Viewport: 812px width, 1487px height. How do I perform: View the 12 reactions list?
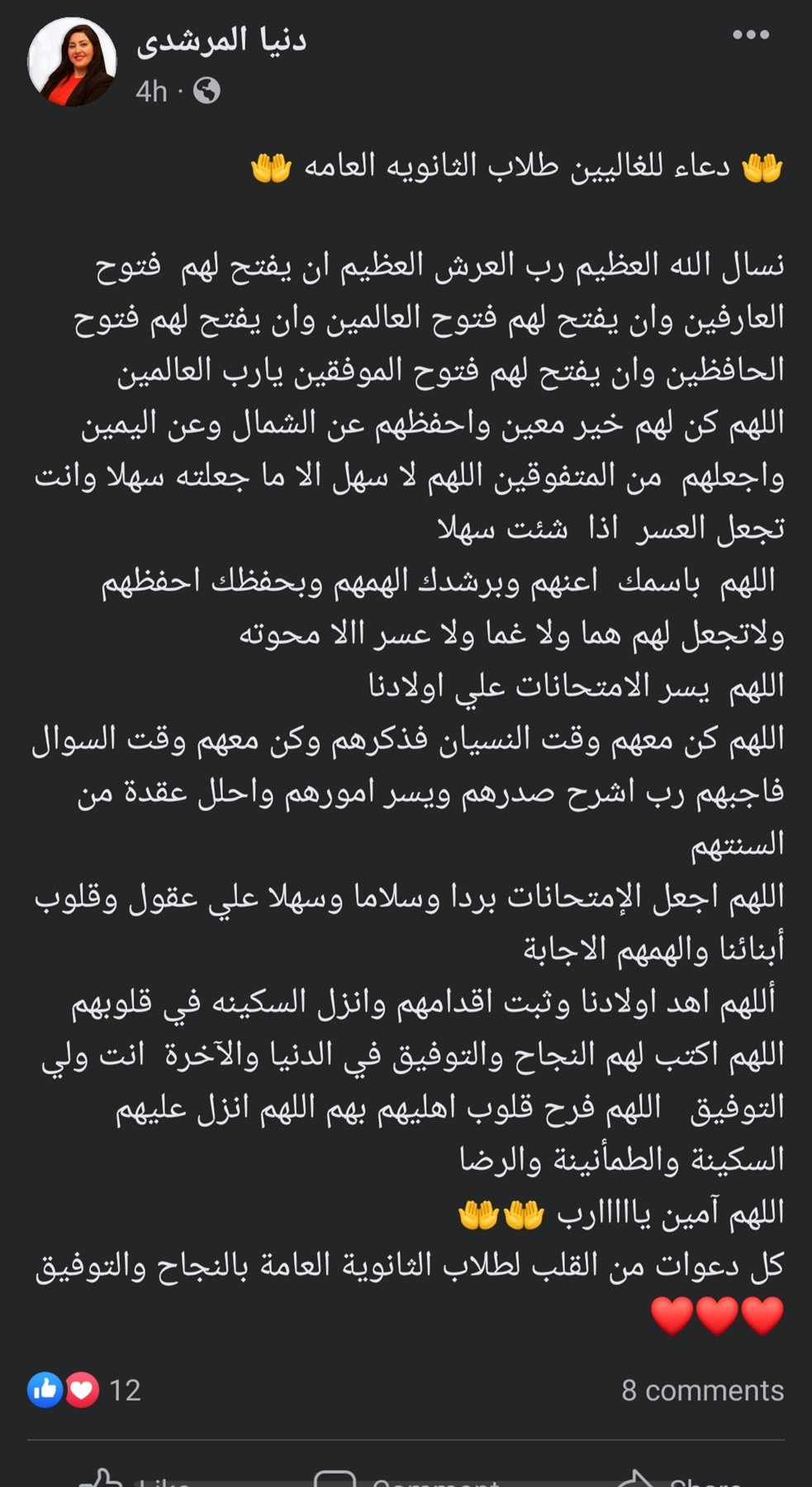point(84,1390)
